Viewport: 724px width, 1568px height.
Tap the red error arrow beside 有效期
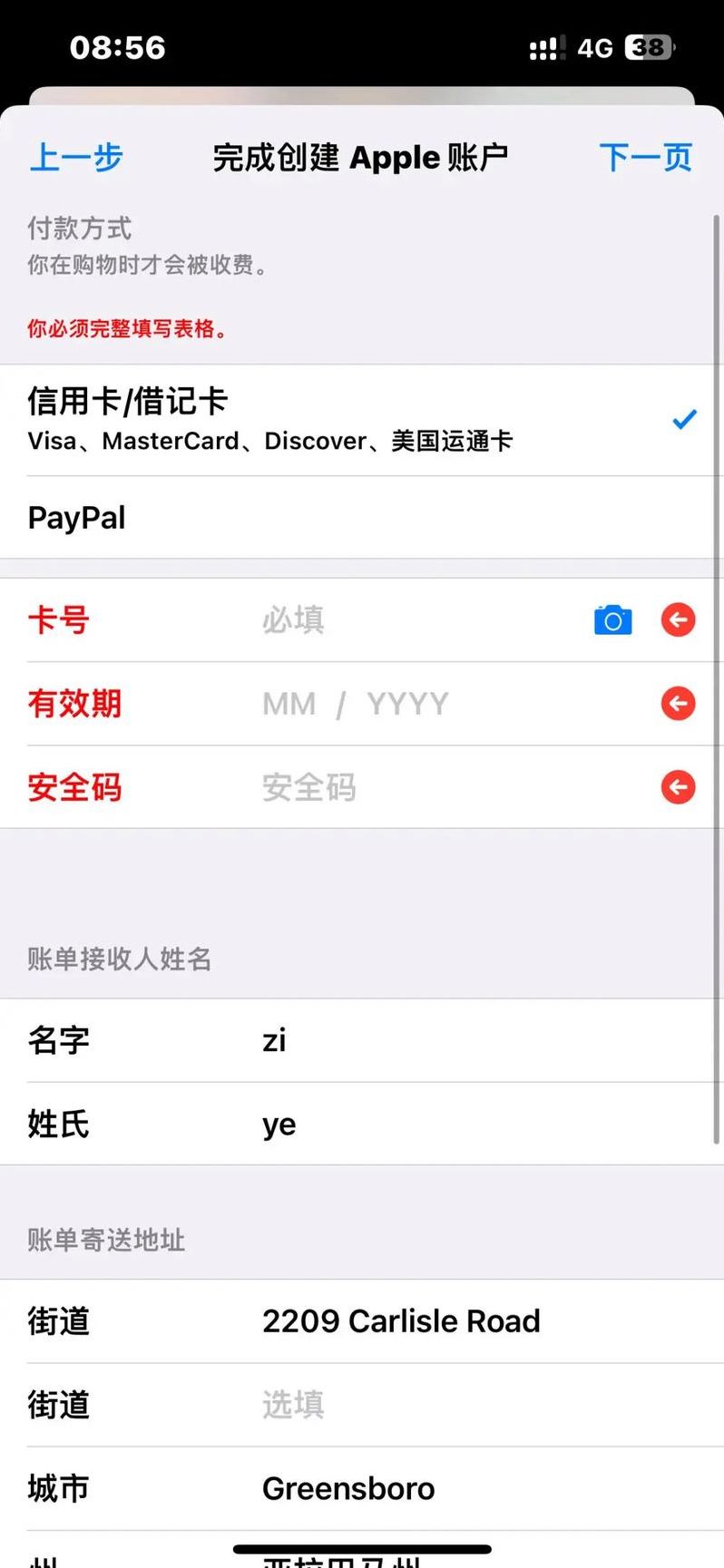tap(678, 704)
